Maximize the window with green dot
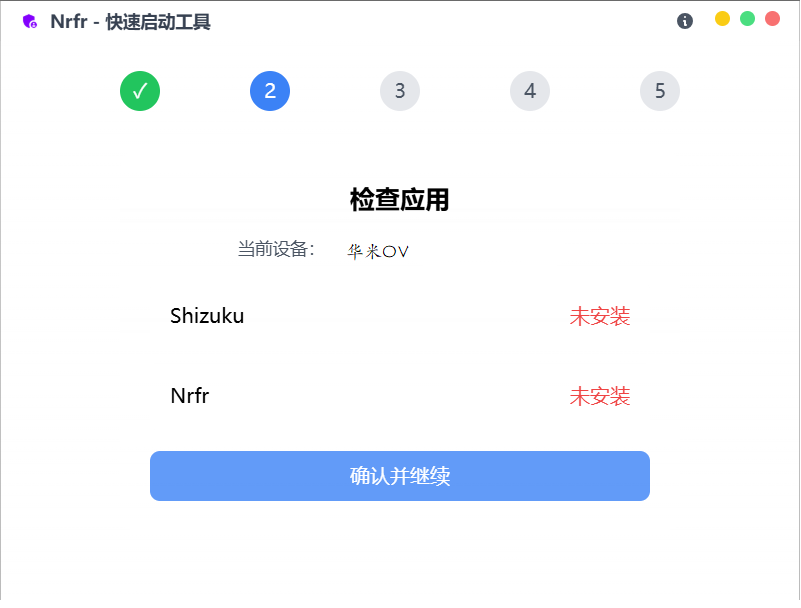The height and width of the screenshot is (608, 801). coord(747,19)
